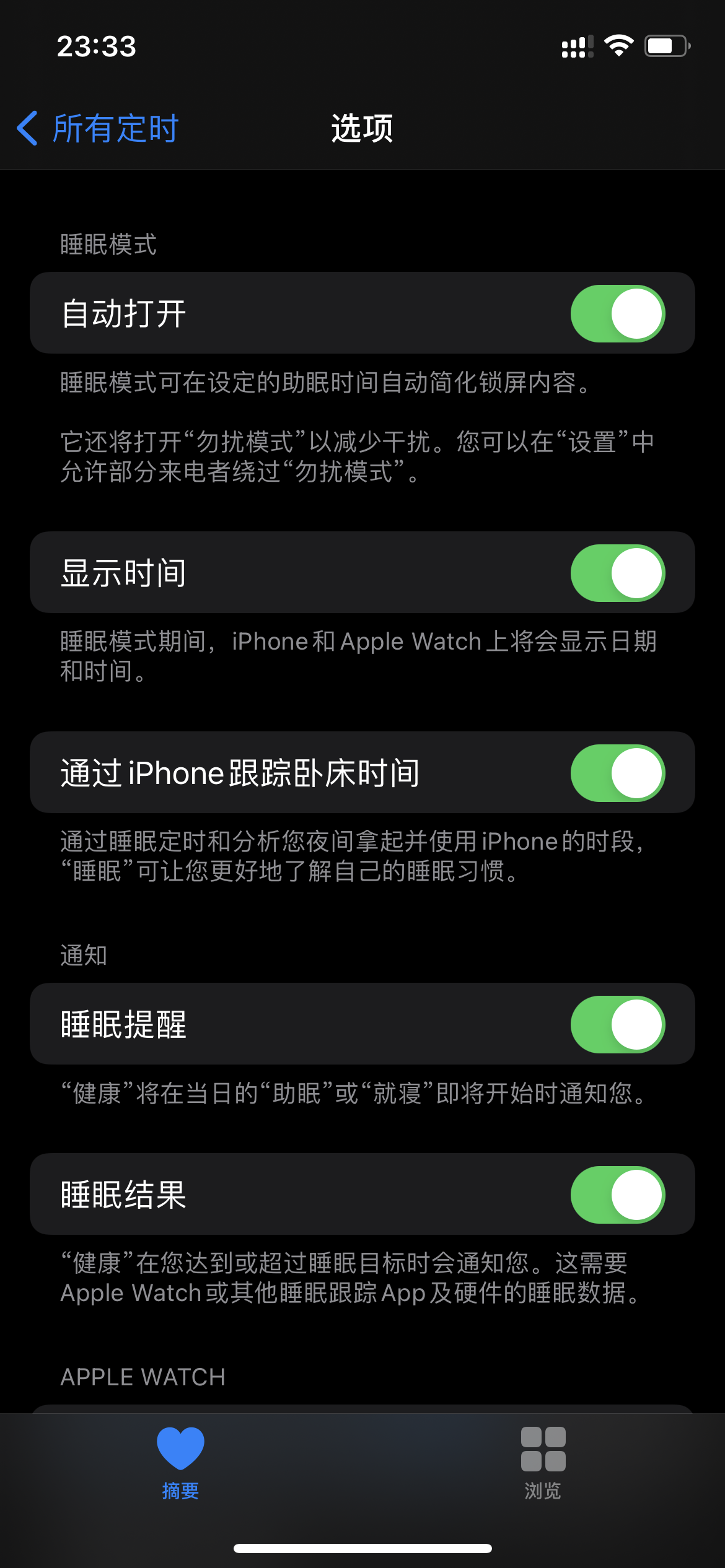Go back to 所有定时
The image size is (725, 1568).
[x=98, y=128]
